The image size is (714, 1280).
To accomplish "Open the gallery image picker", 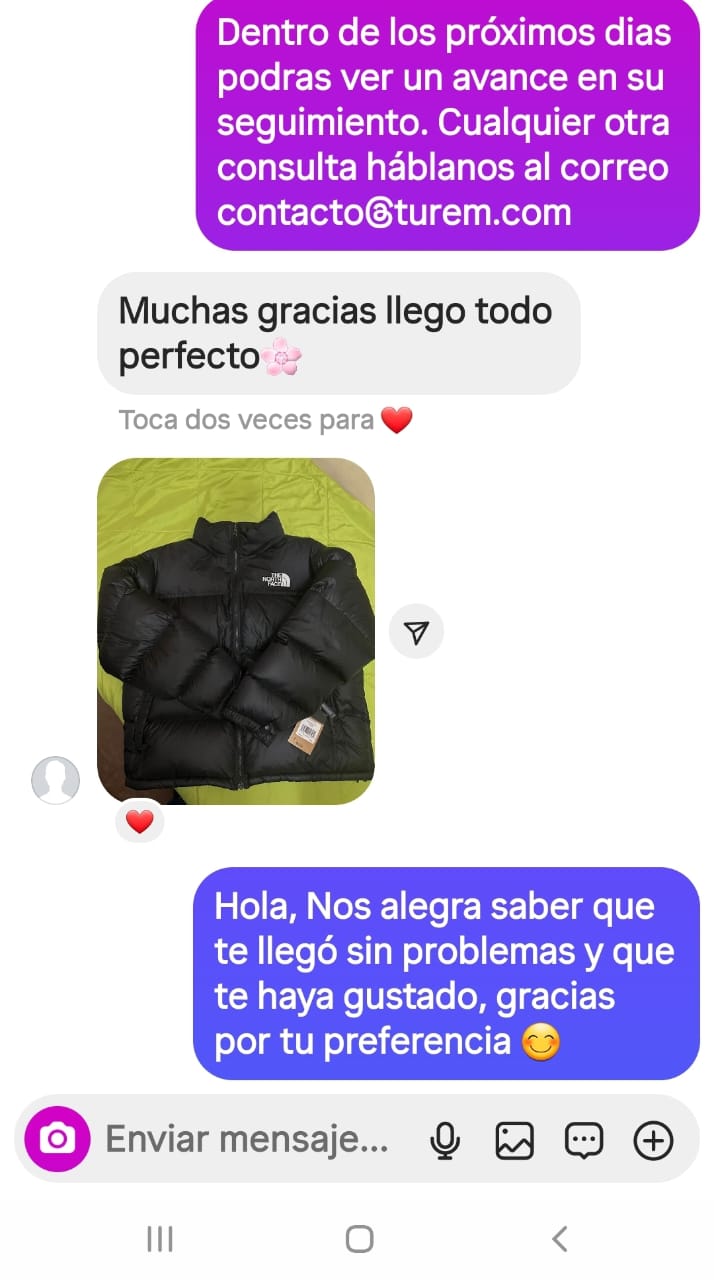I will (514, 1140).
